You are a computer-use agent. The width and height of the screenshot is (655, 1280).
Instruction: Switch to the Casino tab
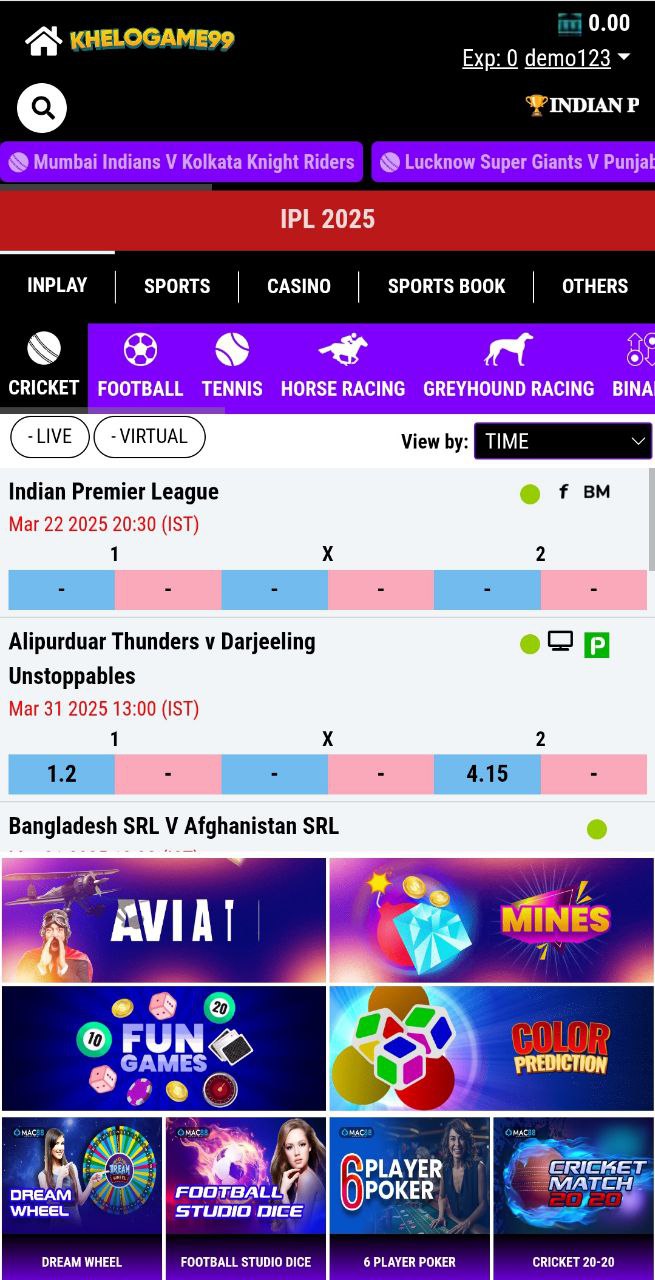pyautogui.click(x=298, y=286)
